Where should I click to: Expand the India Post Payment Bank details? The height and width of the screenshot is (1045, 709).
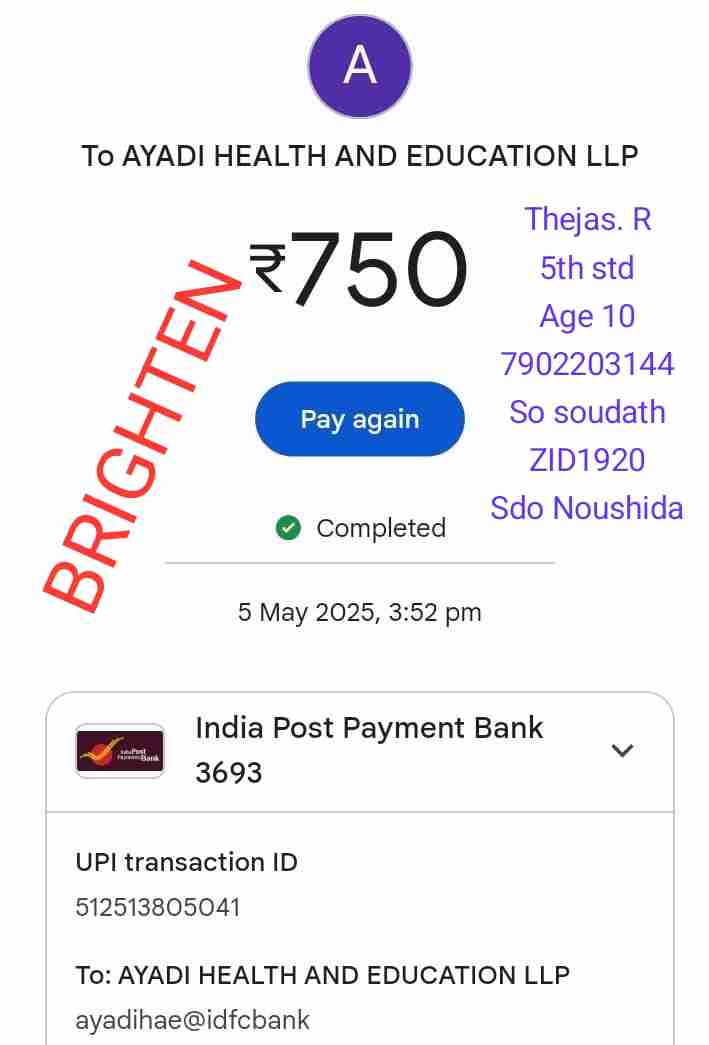pyautogui.click(x=622, y=750)
